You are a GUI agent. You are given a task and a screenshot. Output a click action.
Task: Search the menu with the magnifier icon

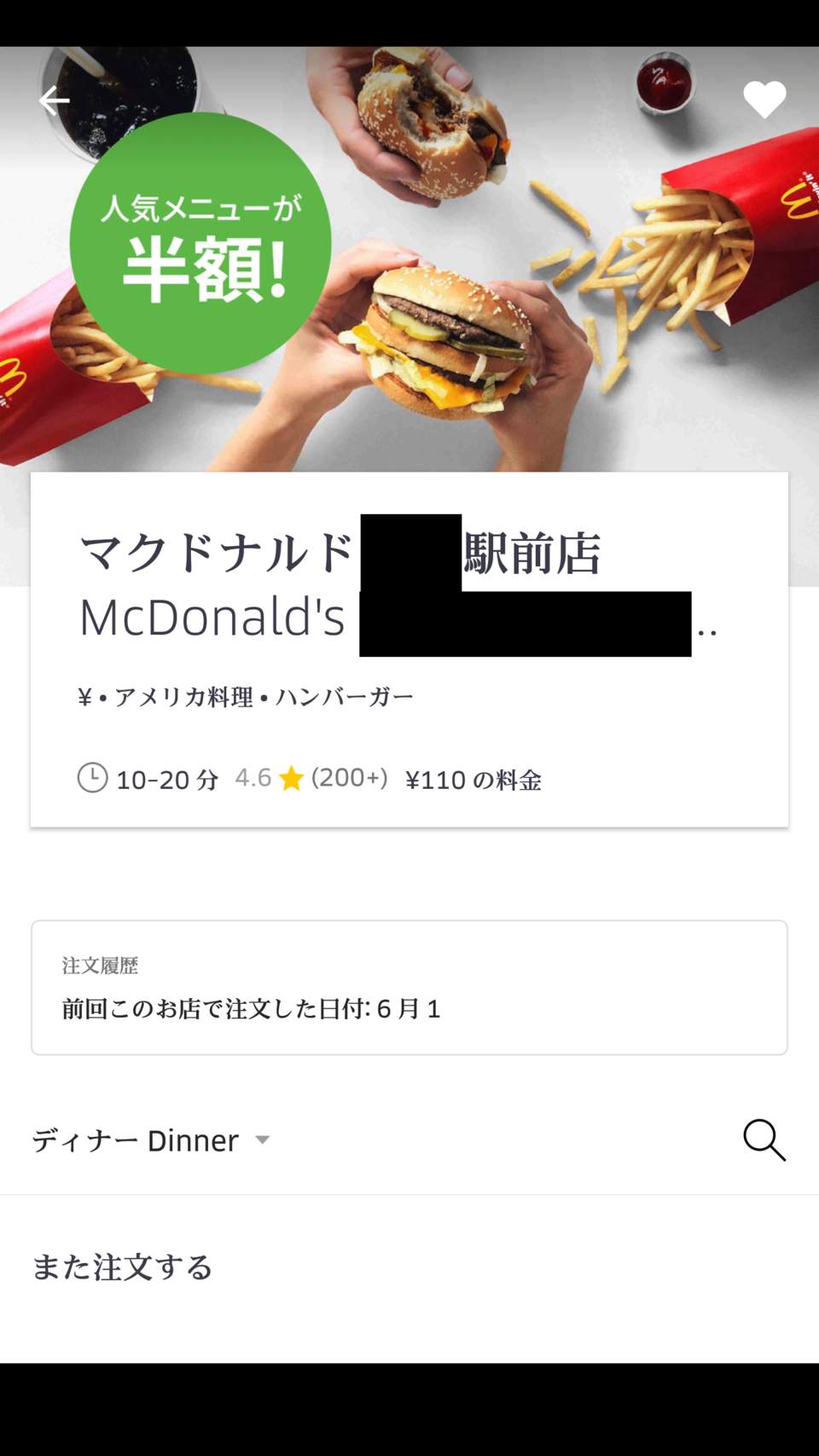click(764, 1140)
